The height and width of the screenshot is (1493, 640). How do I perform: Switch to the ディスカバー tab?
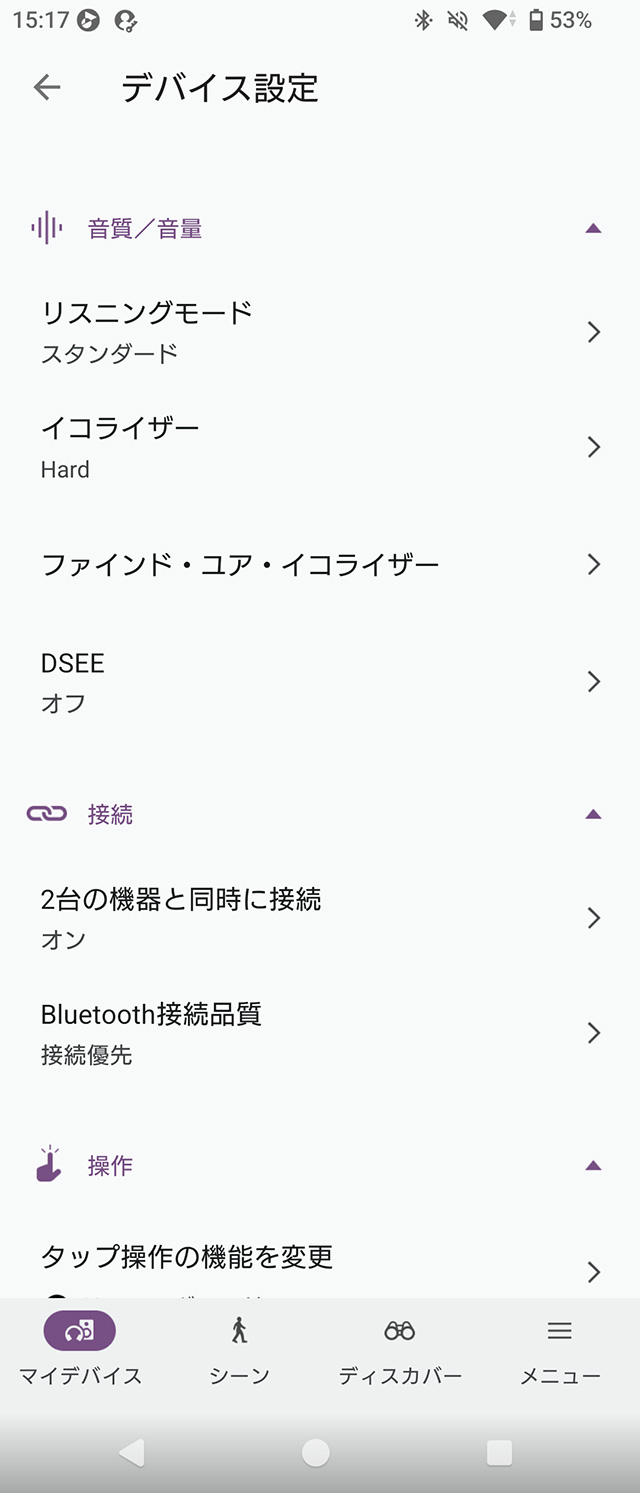click(400, 1350)
